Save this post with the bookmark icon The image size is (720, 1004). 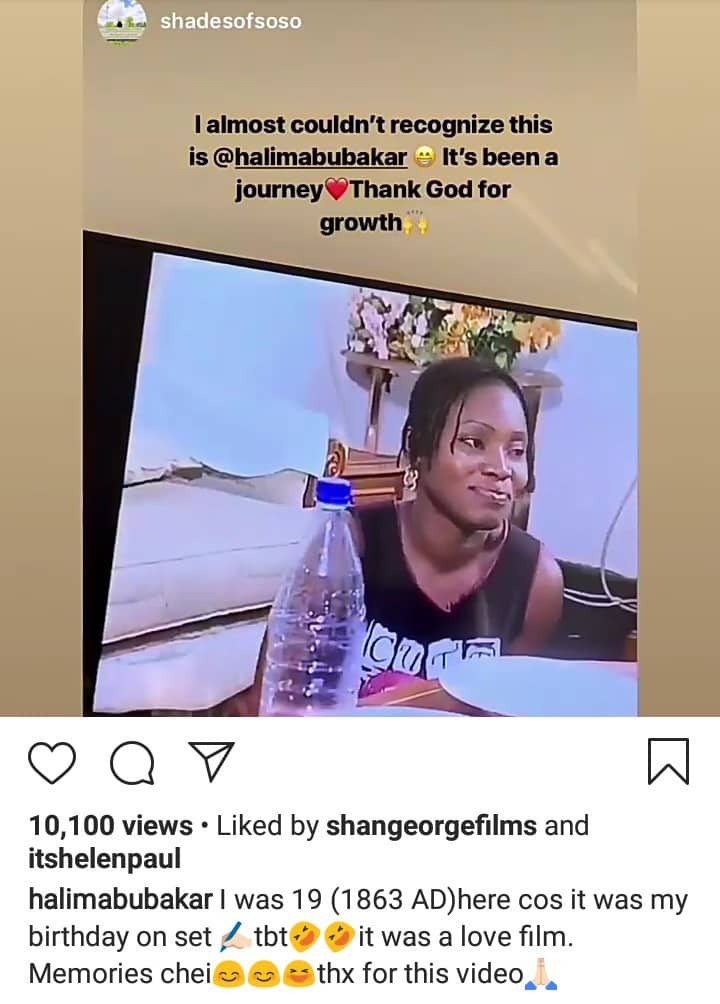667,762
